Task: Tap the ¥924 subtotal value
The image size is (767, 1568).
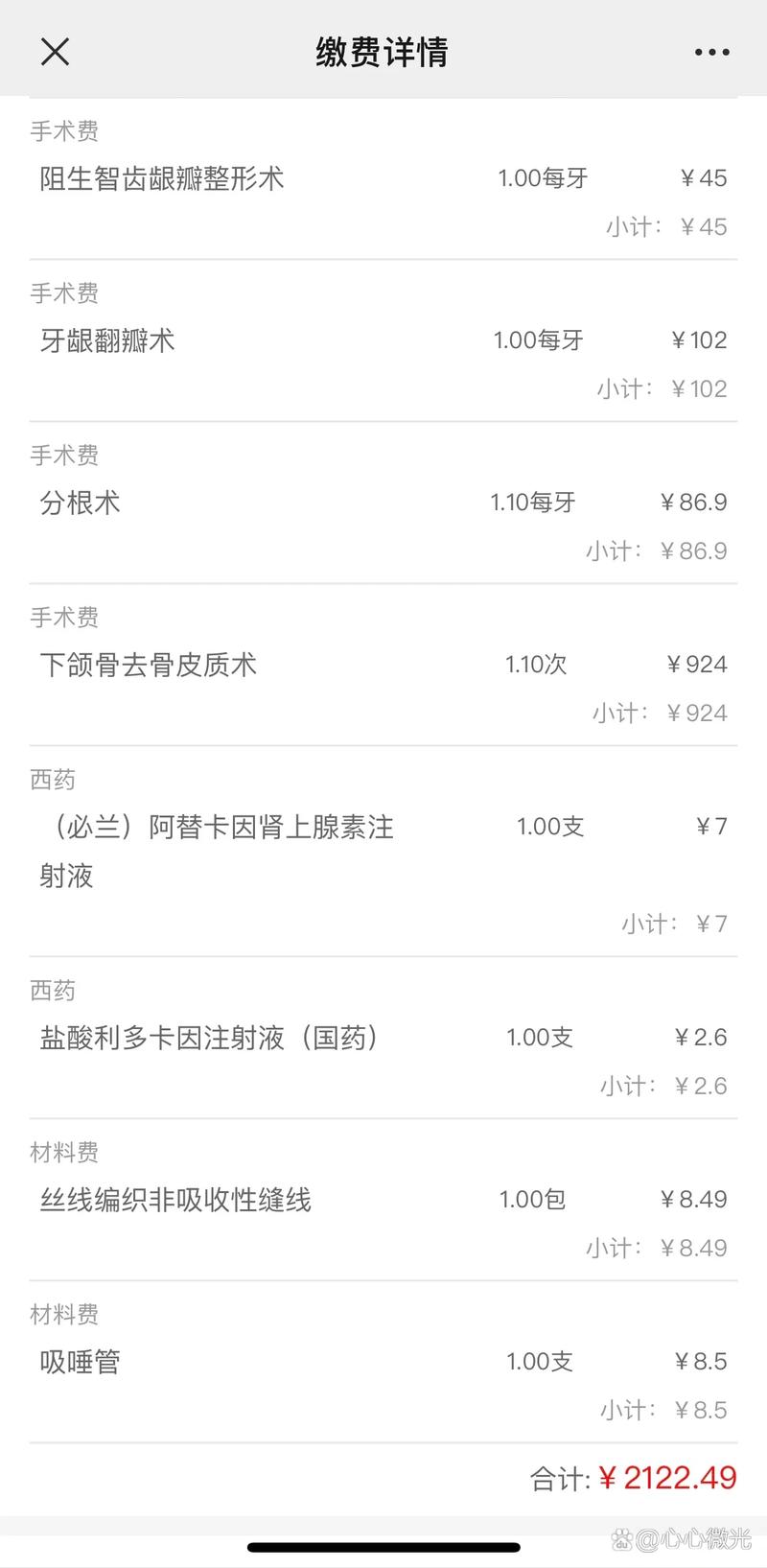Action: 696,713
